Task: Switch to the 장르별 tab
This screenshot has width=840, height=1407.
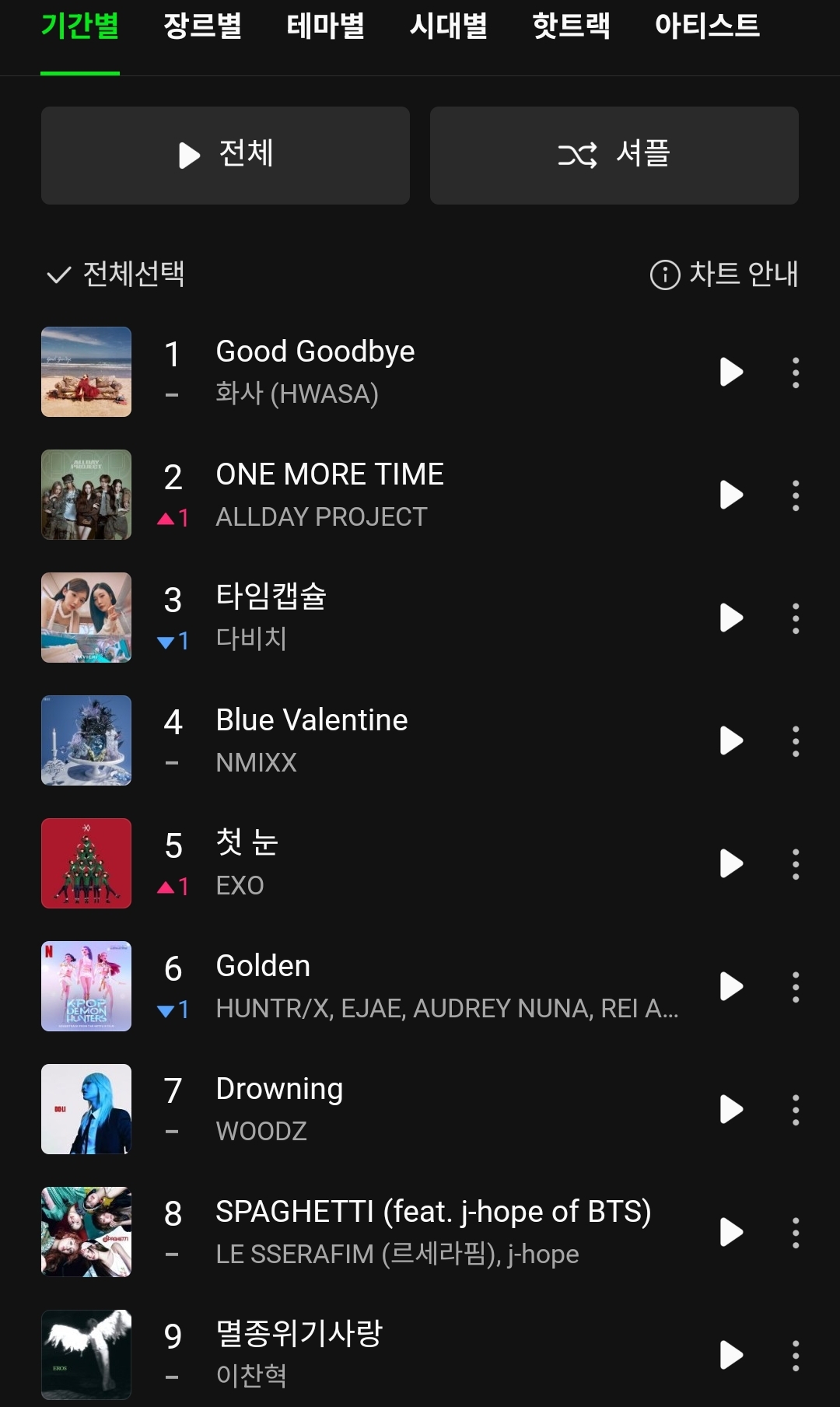Action: (x=202, y=26)
